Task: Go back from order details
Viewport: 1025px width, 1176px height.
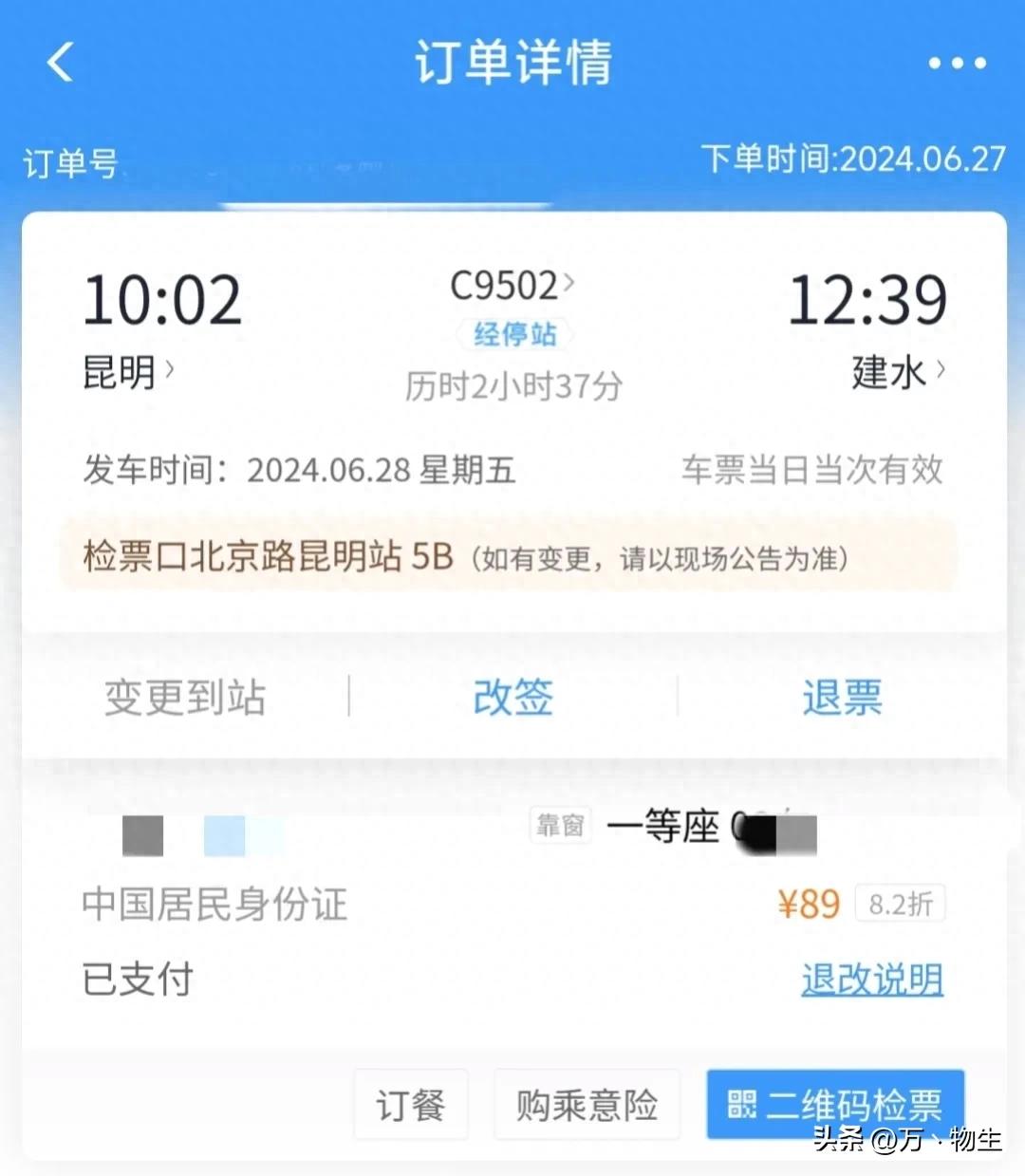Action: coord(60,63)
